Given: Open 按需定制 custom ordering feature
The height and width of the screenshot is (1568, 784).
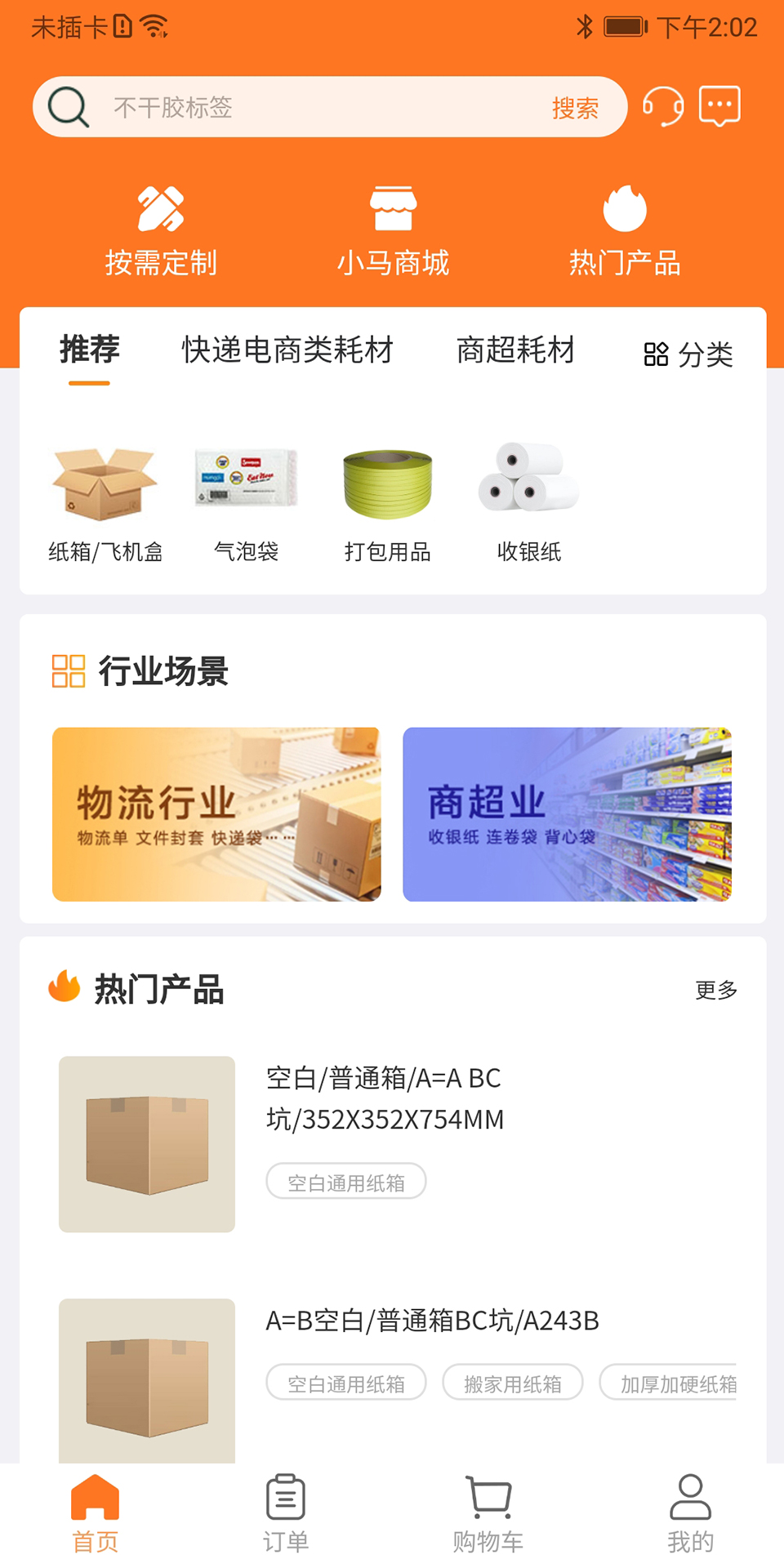Looking at the screenshot, I should (162, 227).
